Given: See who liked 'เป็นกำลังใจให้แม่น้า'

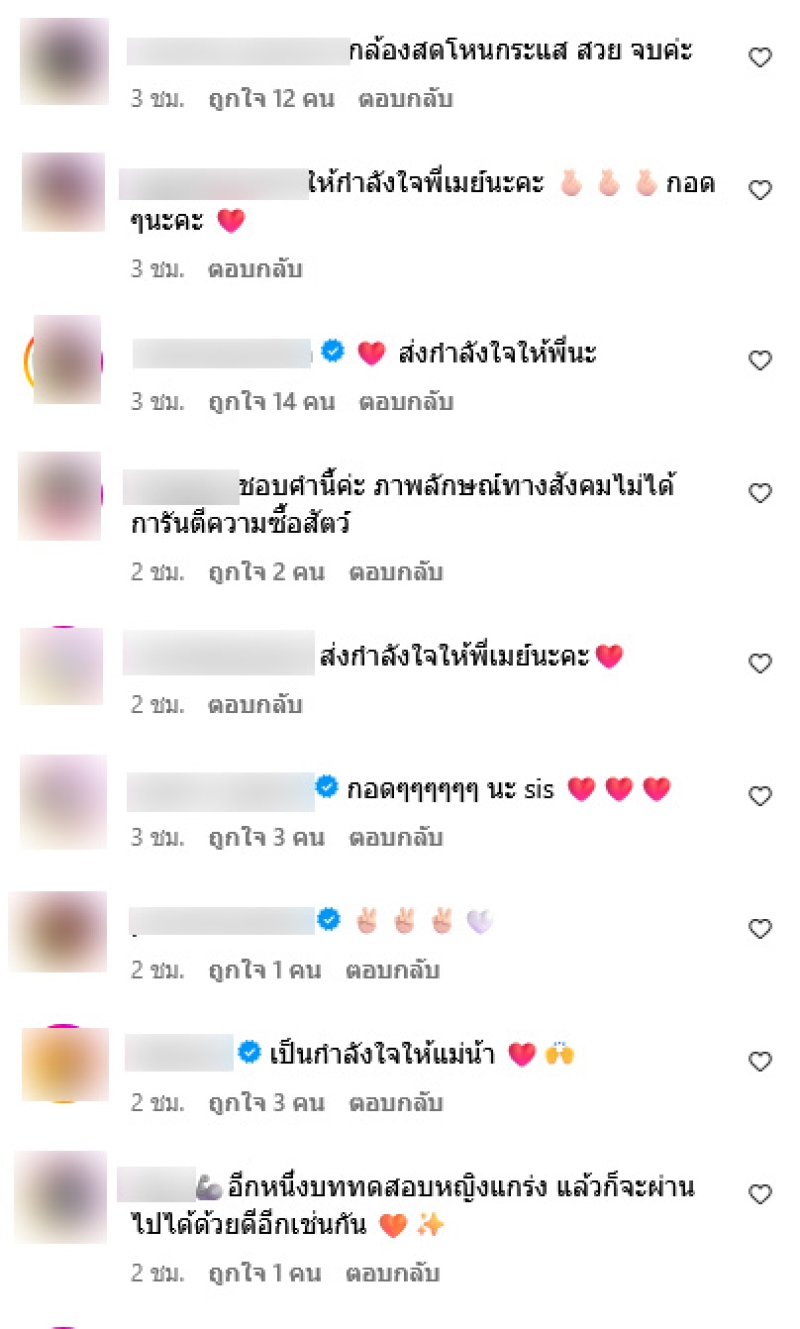Looking at the screenshot, I should tap(265, 1103).
